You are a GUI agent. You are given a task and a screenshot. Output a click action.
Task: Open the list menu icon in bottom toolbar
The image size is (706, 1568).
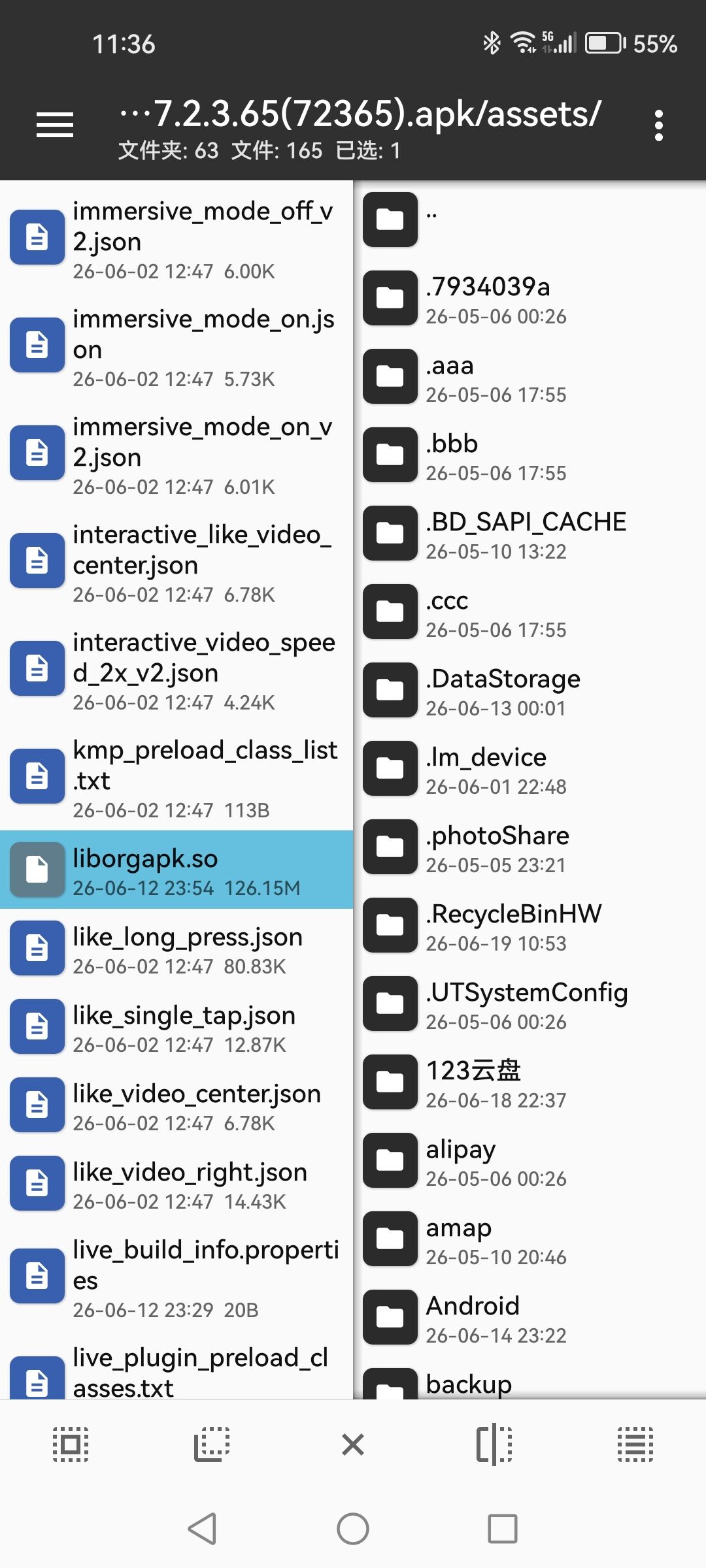point(635,1444)
